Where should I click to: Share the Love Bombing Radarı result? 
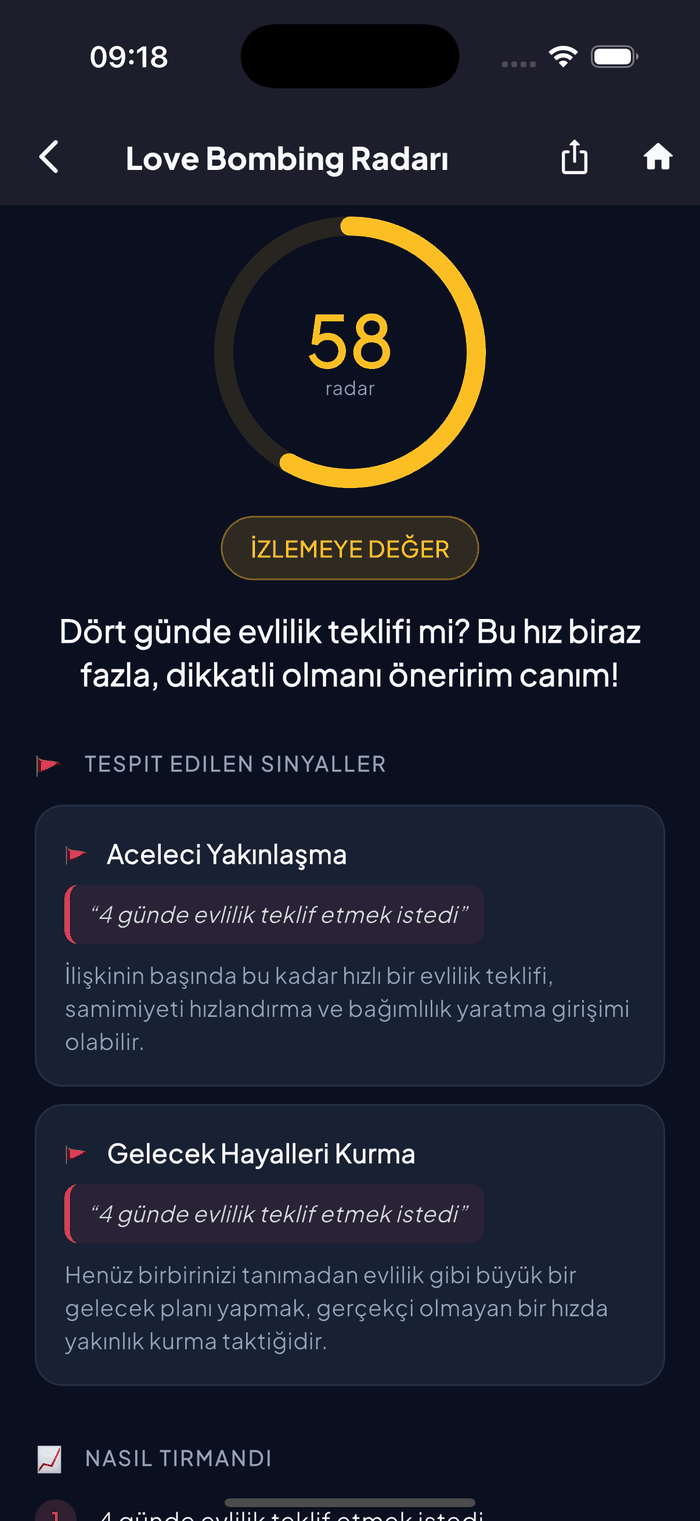click(x=574, y=157)
